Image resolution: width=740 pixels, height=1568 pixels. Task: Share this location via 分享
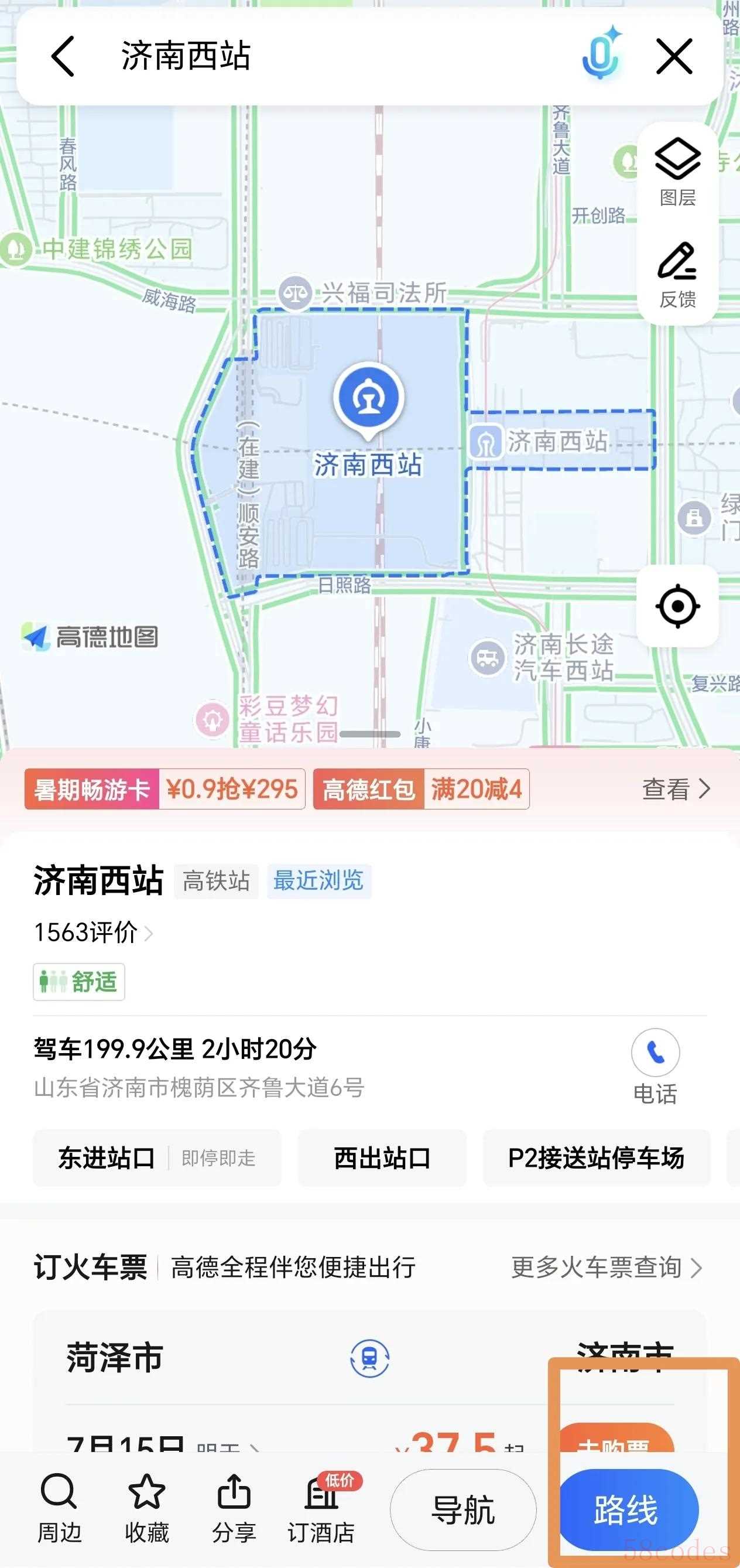pos(234,1508)
